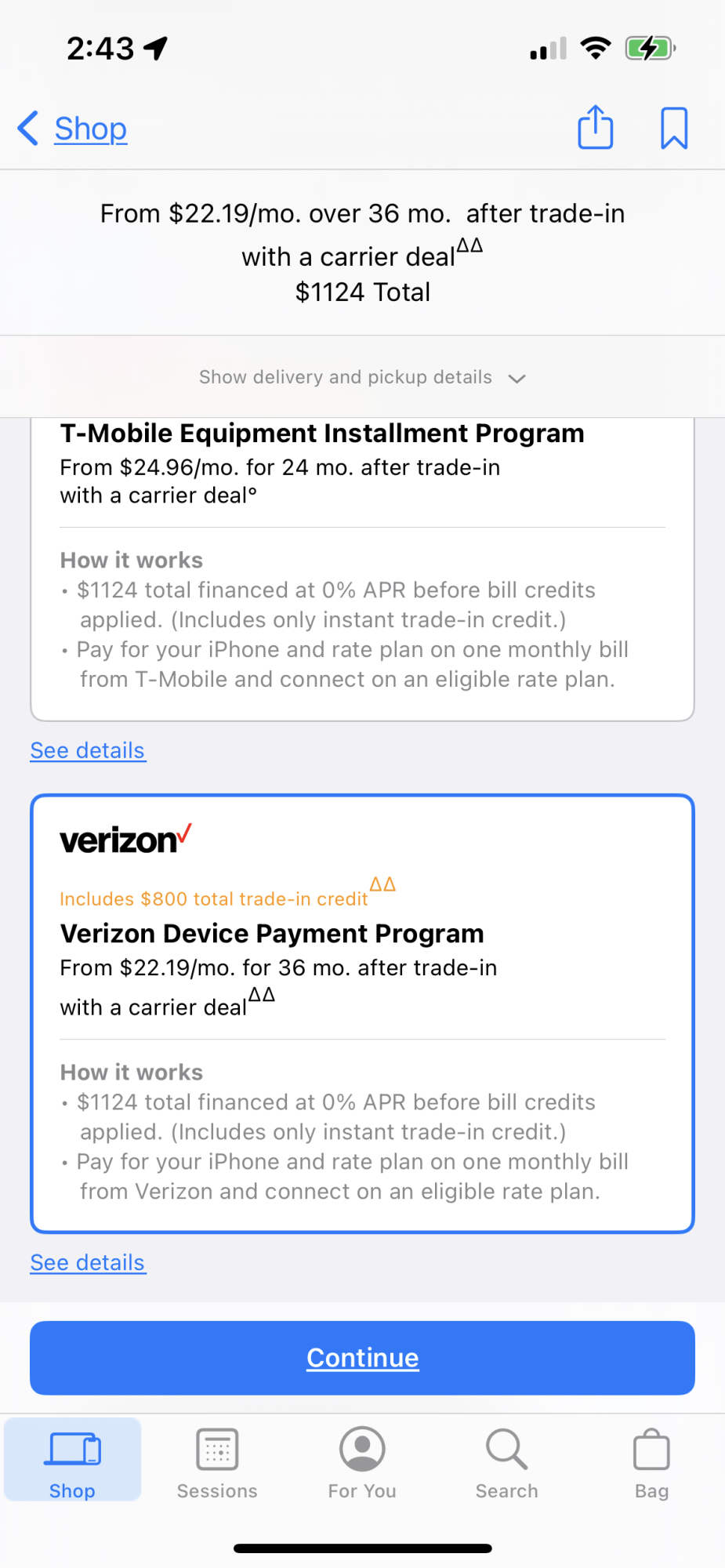The width and height of the screenshot is (725, 1568).
Task: Select the Shop tab
Action: [72, 1462]
